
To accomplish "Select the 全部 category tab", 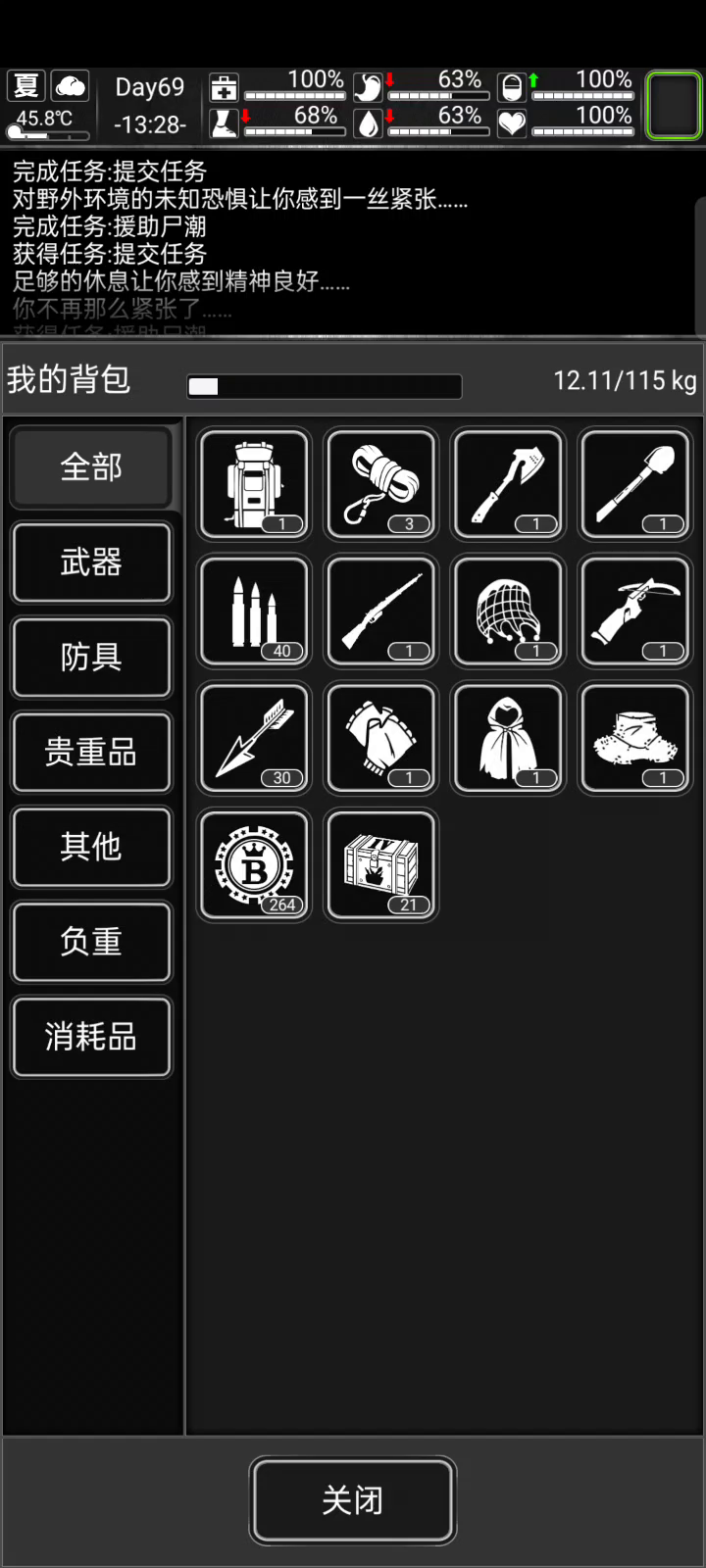I will tap(91, 466).
